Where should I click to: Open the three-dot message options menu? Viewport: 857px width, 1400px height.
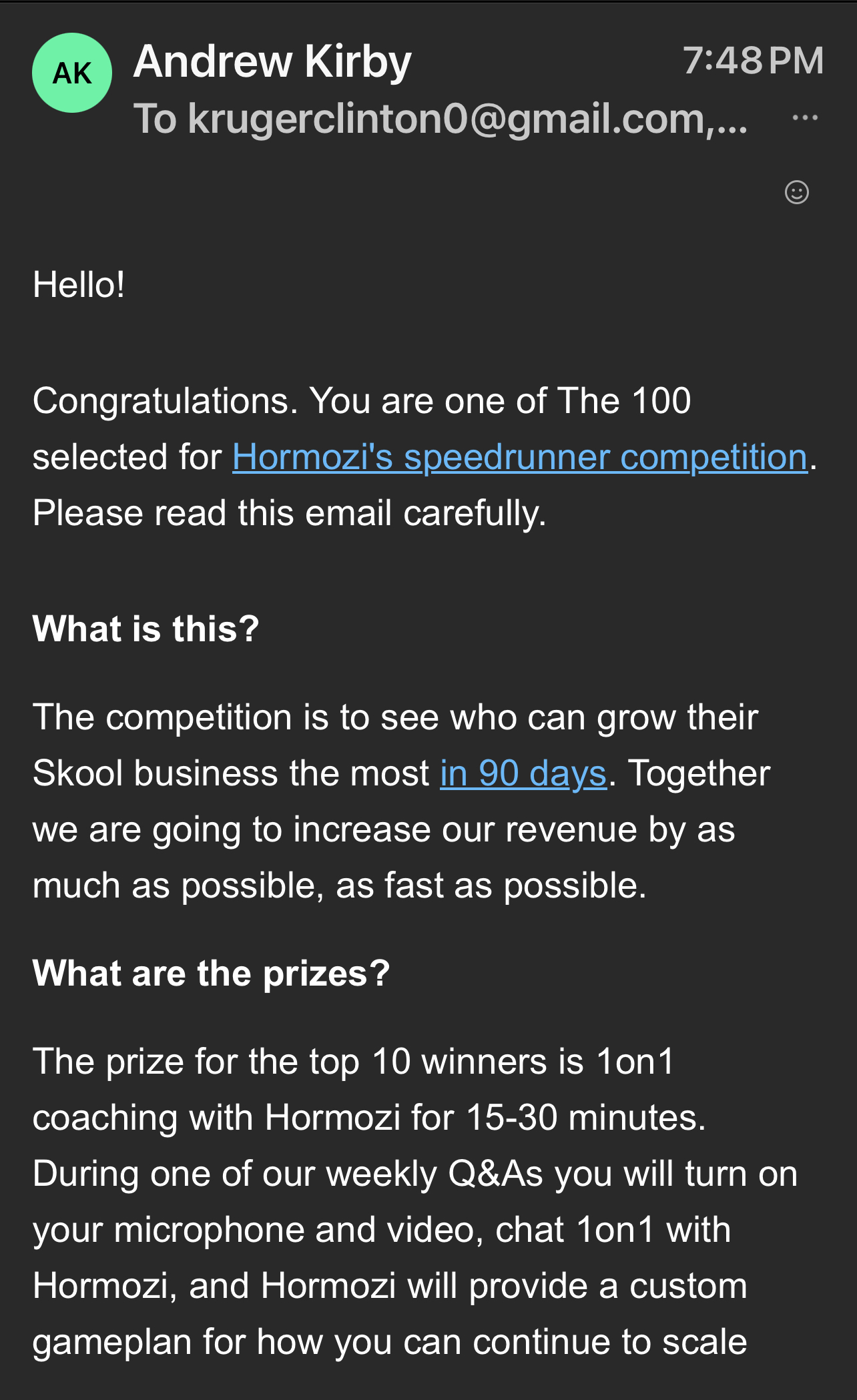[804, 118]
